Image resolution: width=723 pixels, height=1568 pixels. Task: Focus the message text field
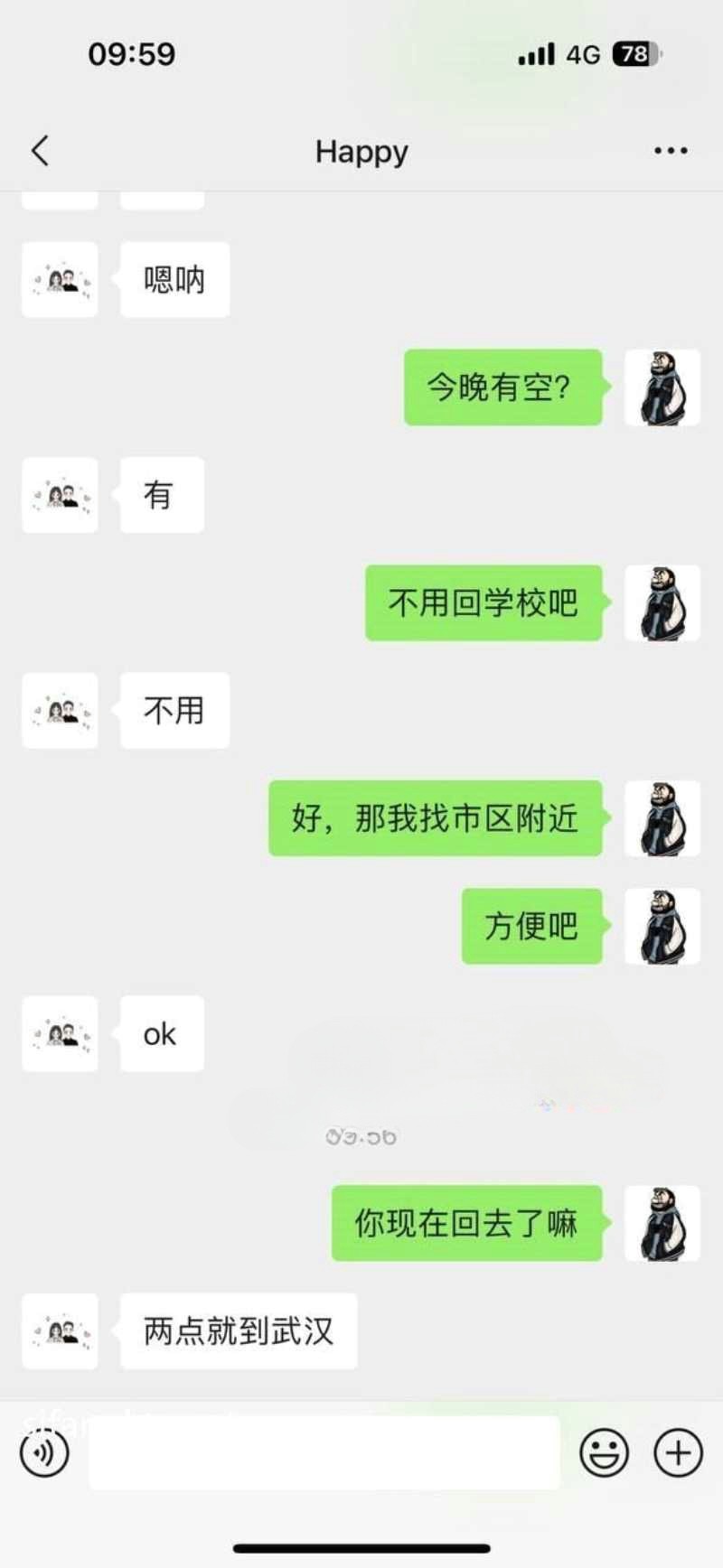(324, 1453)
